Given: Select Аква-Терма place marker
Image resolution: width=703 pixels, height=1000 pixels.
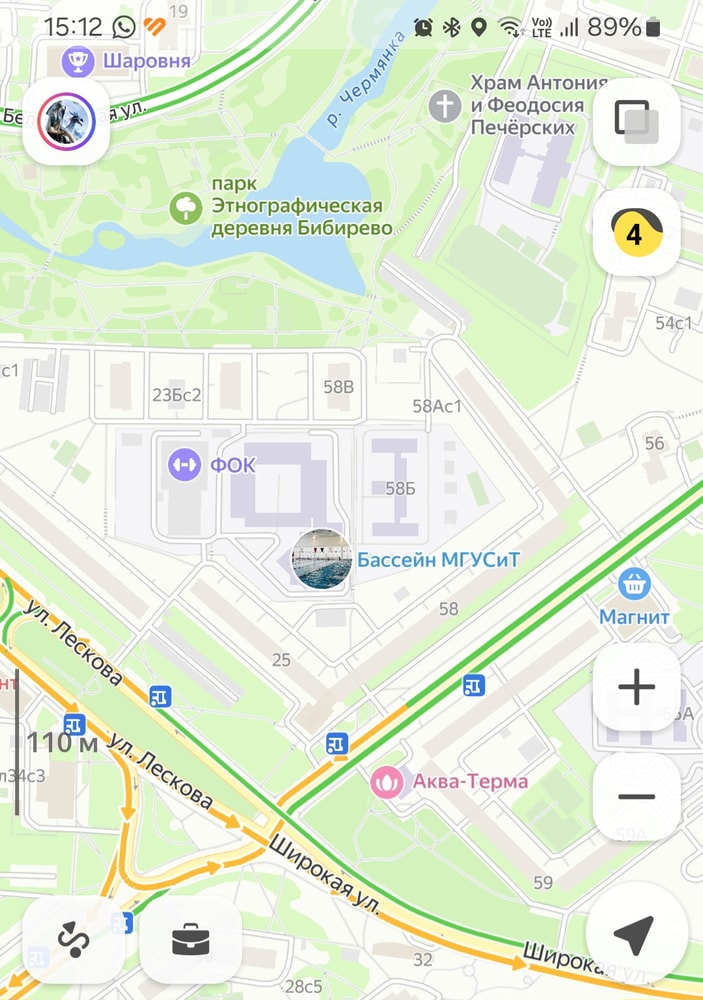Looking at the screenshot, I should coord(386,781).
